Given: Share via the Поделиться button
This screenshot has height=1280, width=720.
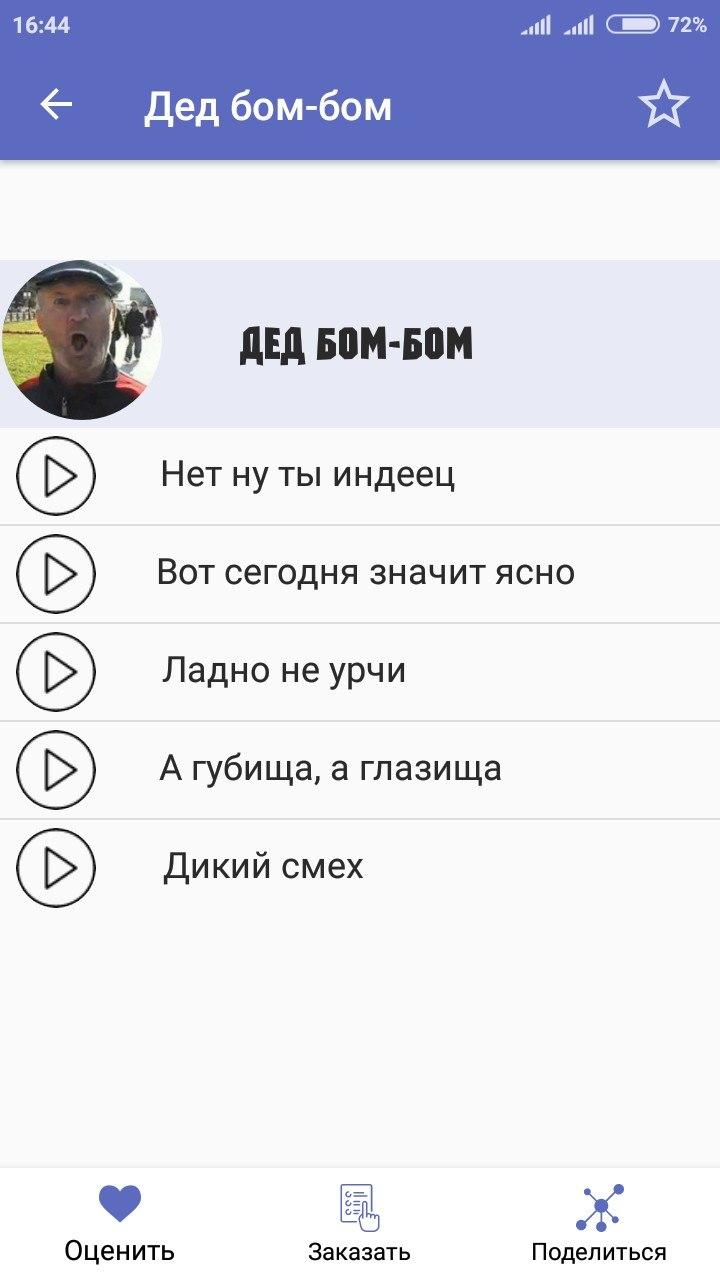Looking at the screenshot, I should [x=599, y=1222].
